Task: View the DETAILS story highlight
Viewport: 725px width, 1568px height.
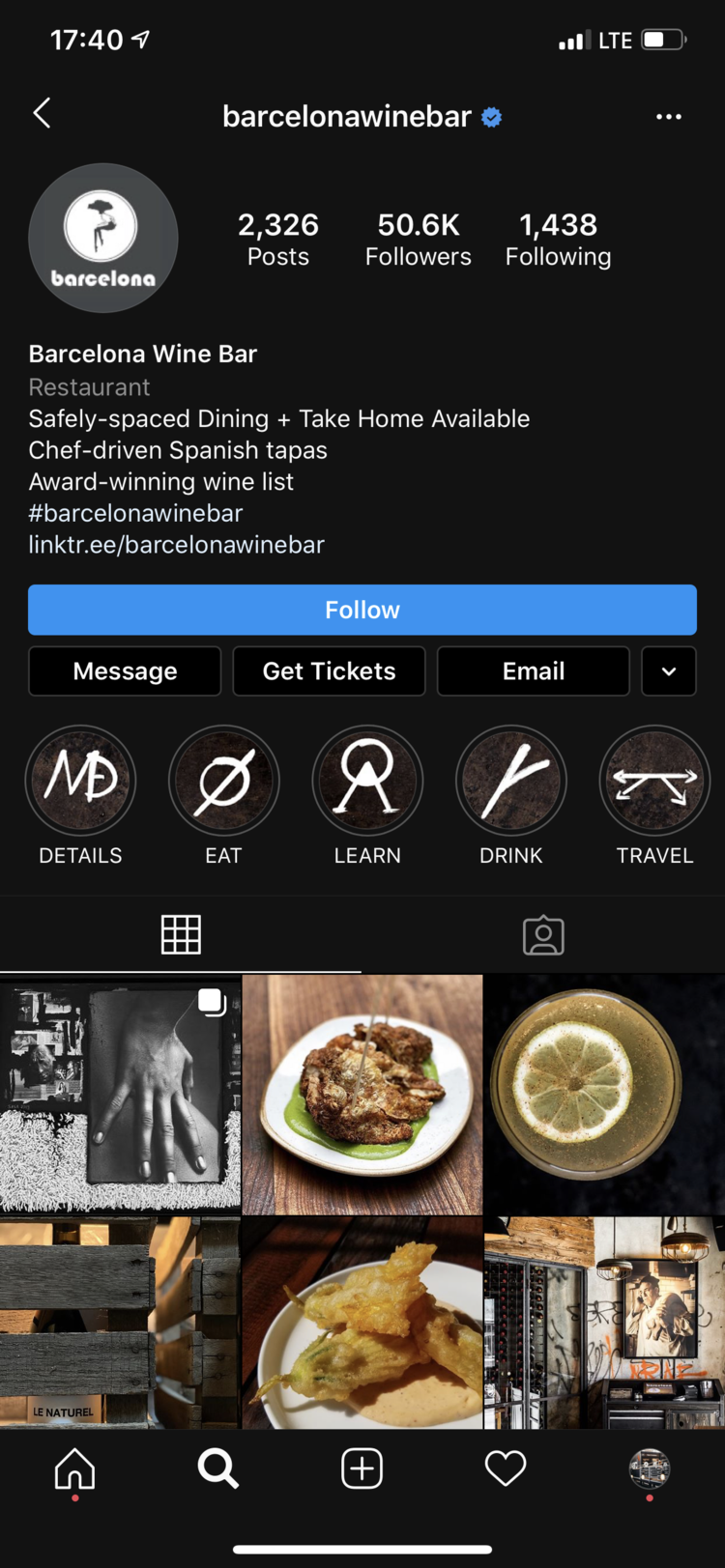Action: click(x=80, y=781)
